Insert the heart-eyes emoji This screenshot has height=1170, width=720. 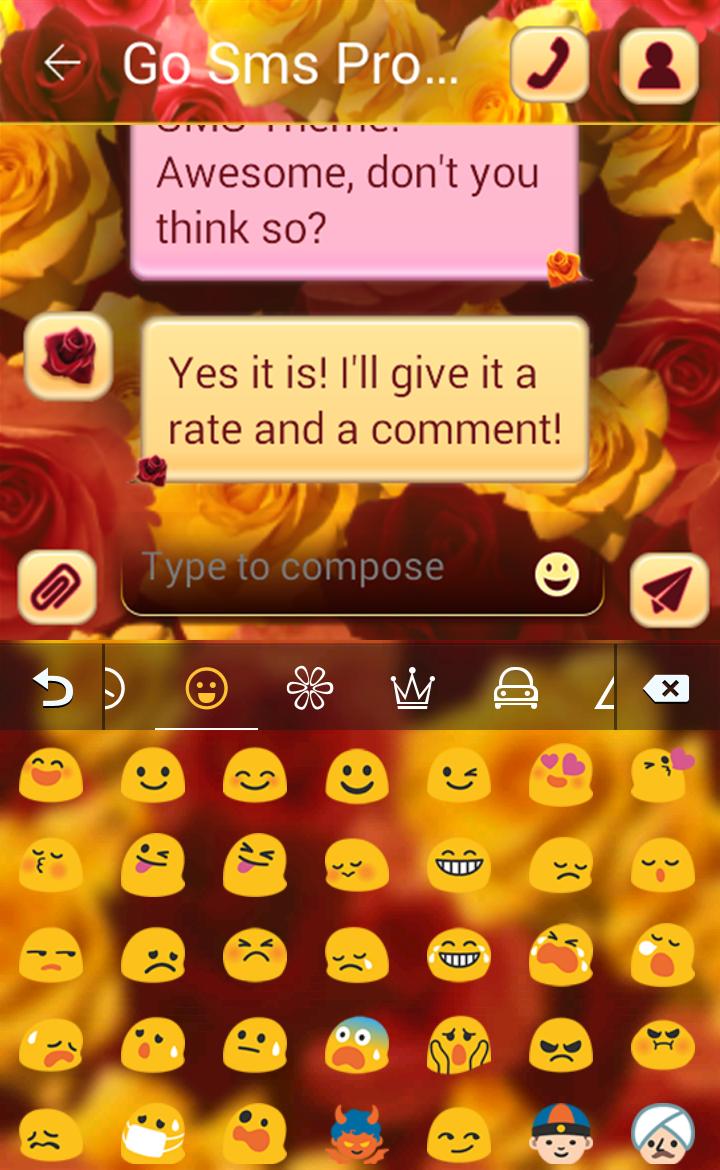(561, 775)
